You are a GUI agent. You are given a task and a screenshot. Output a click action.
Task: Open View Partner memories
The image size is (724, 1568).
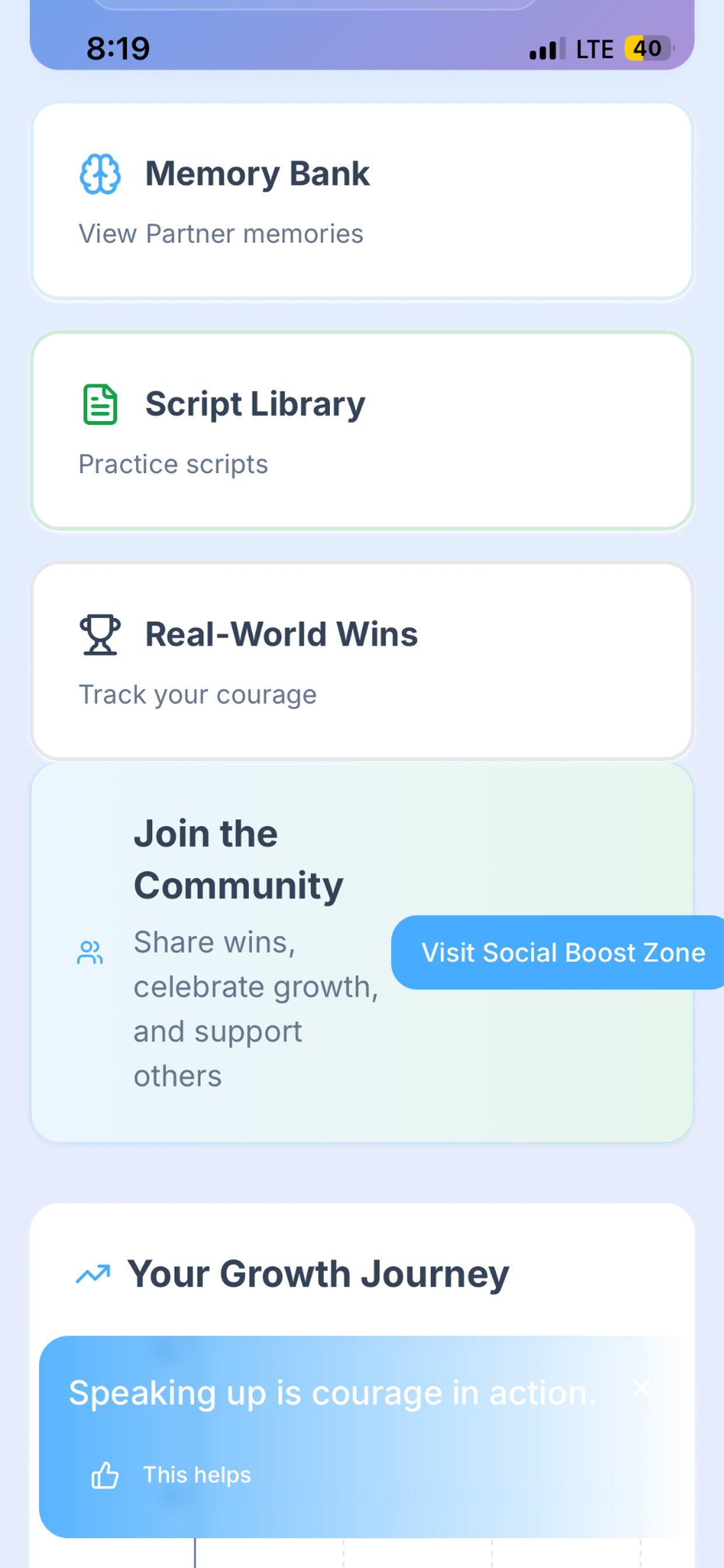pyautogui.click(x=221, y=234)
